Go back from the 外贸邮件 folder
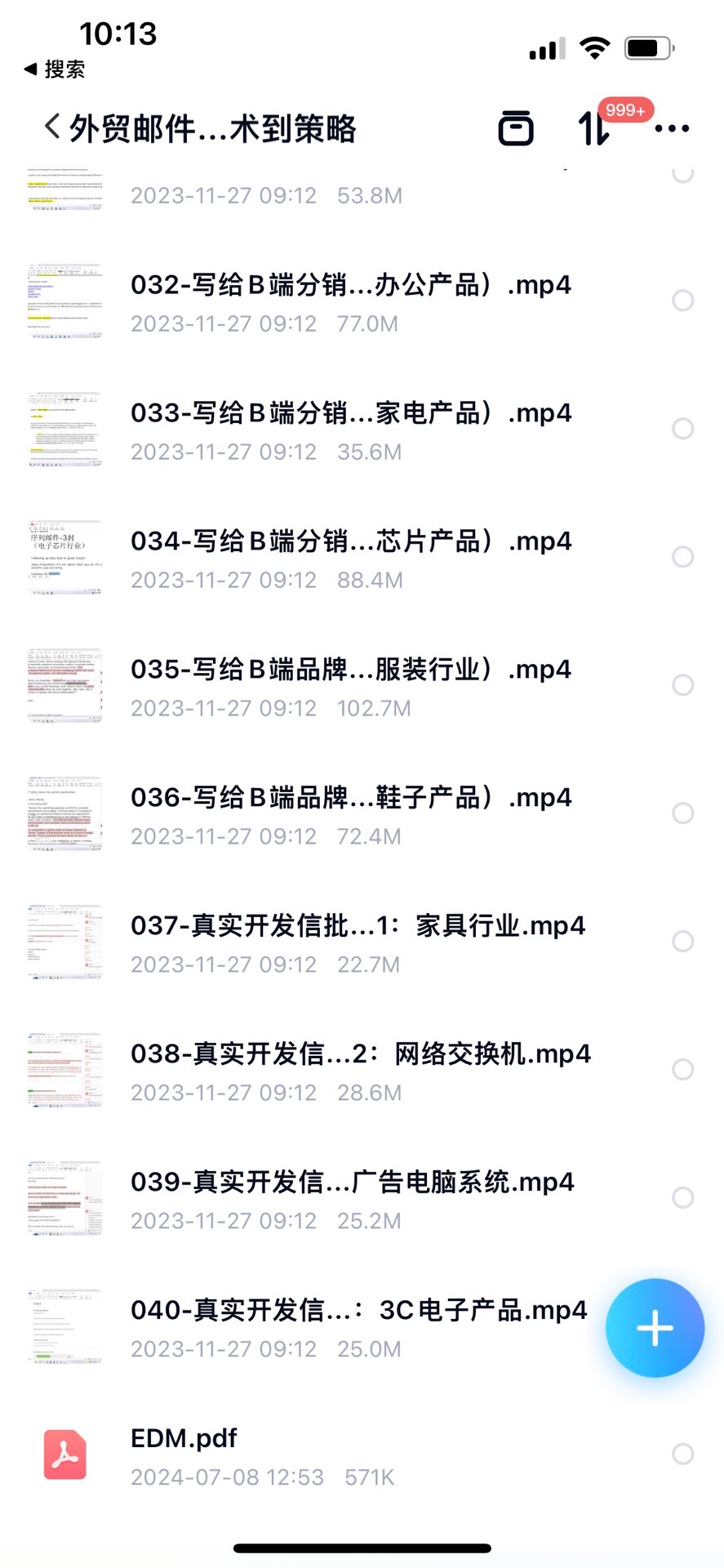 tap(52, 127)
